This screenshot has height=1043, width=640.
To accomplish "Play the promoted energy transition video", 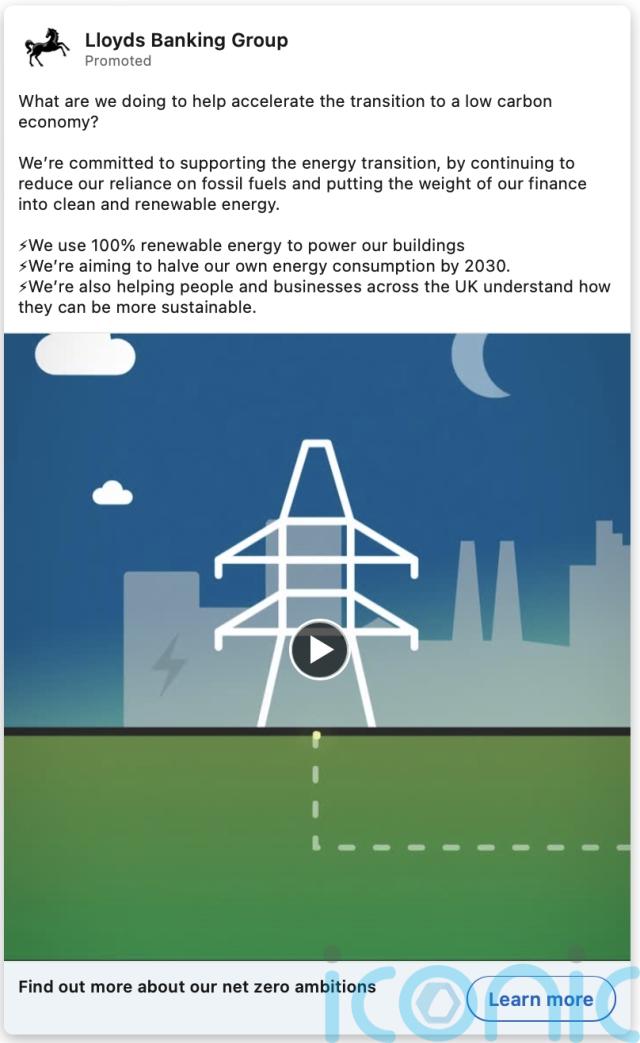I will click(x=319, y=650).
